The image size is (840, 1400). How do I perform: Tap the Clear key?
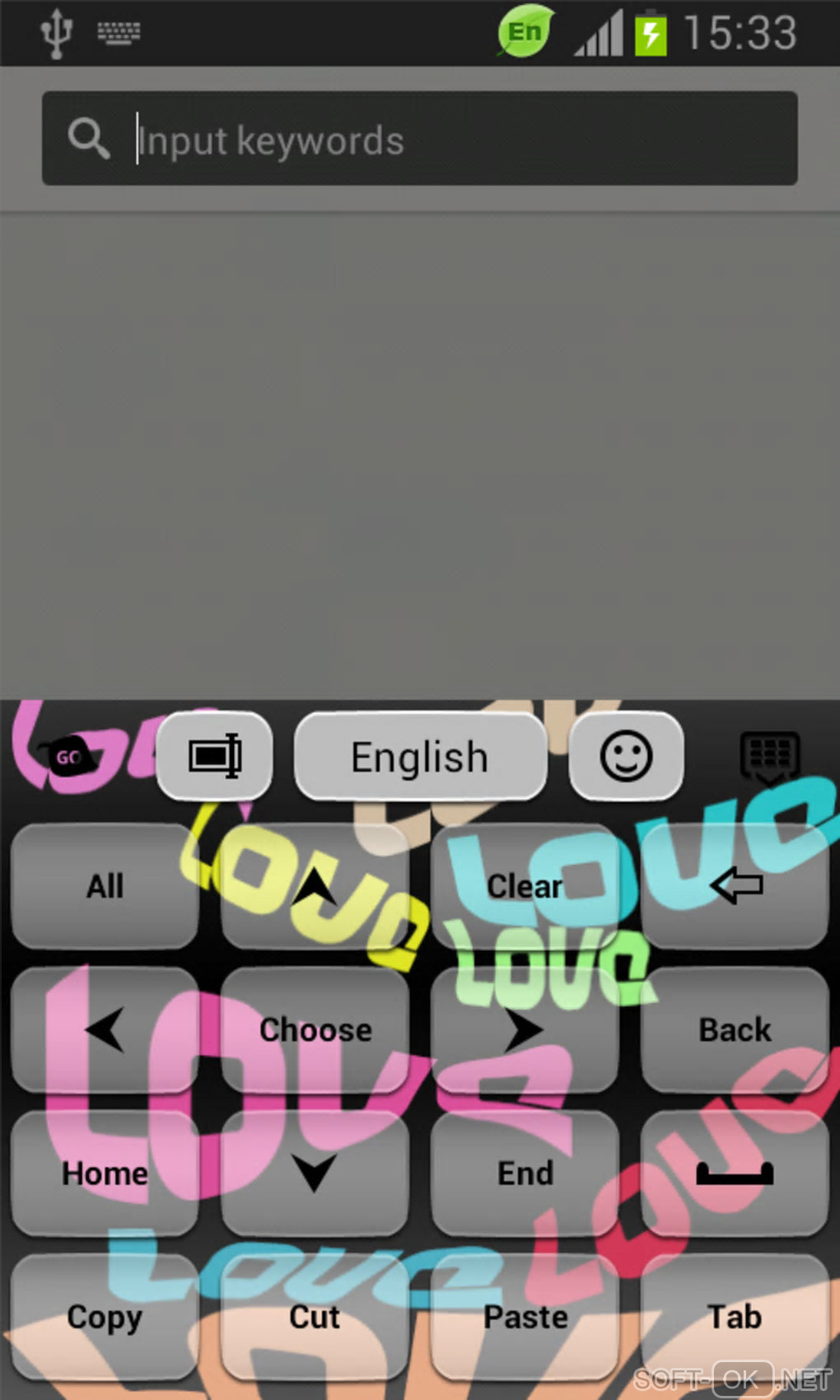coord(525,886)
